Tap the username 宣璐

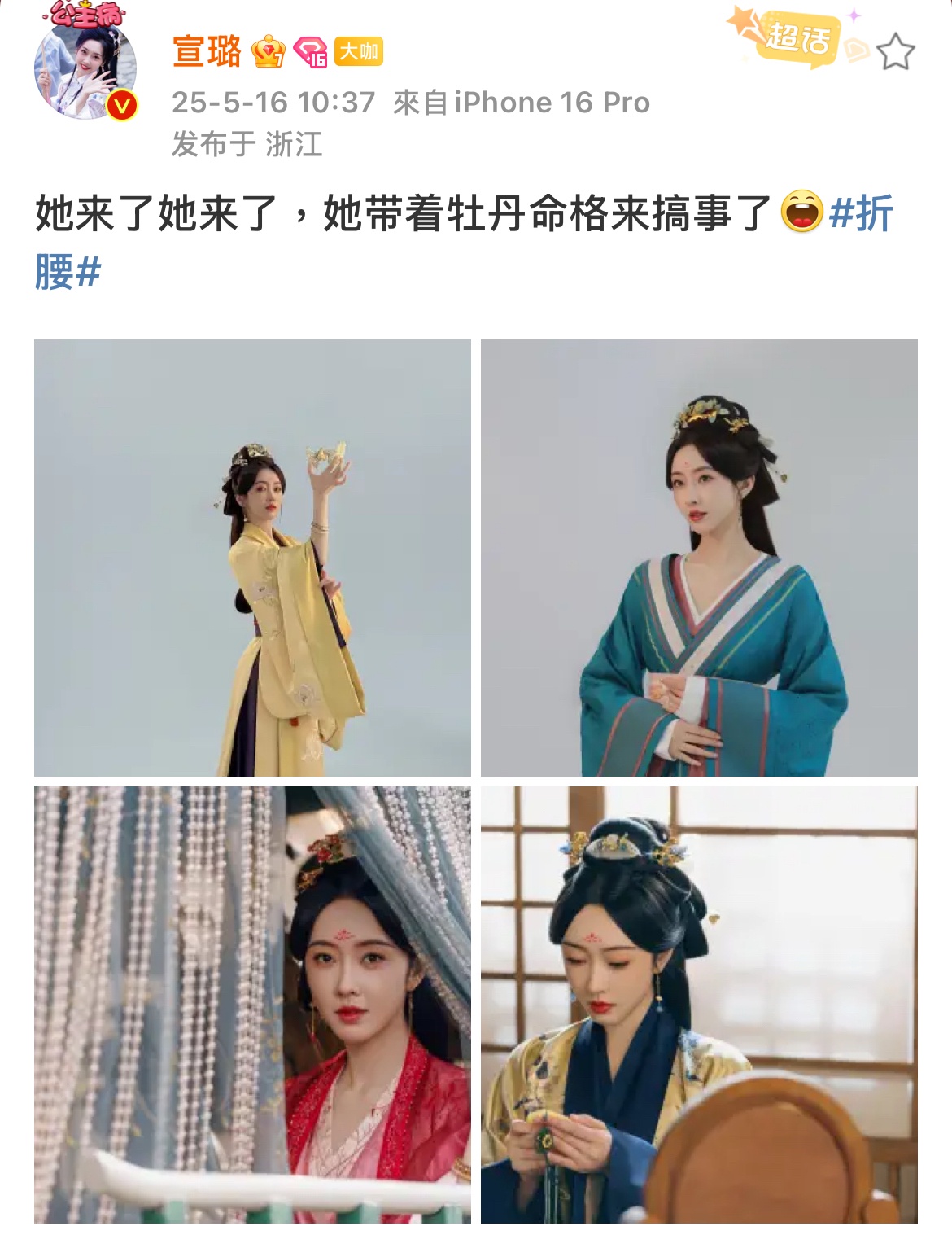(x=207, y=52)
